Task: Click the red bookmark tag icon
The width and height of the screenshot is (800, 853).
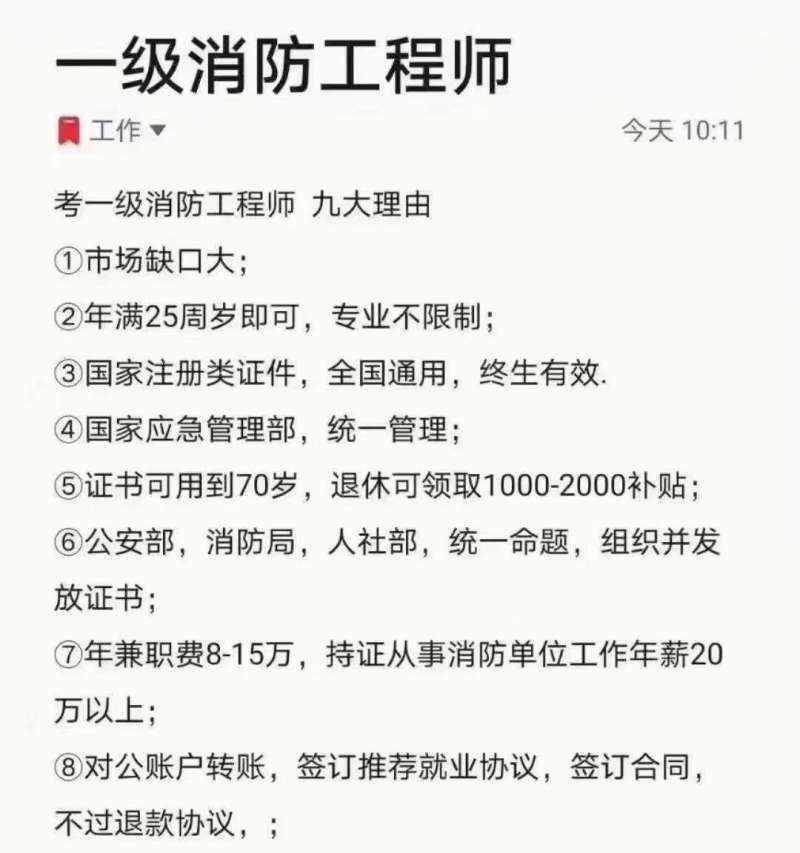Action: (x=69, y=128)
